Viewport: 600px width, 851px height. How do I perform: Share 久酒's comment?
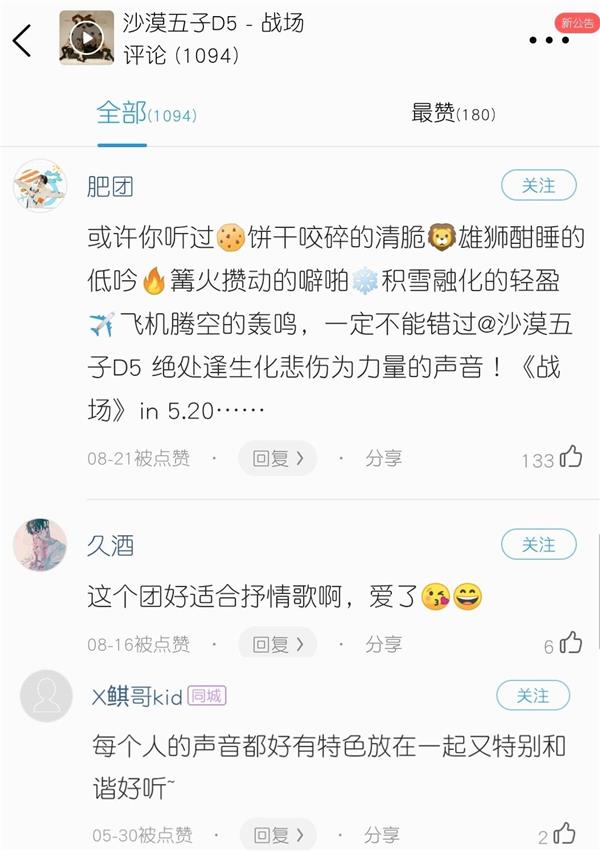[x=383, y=644]
